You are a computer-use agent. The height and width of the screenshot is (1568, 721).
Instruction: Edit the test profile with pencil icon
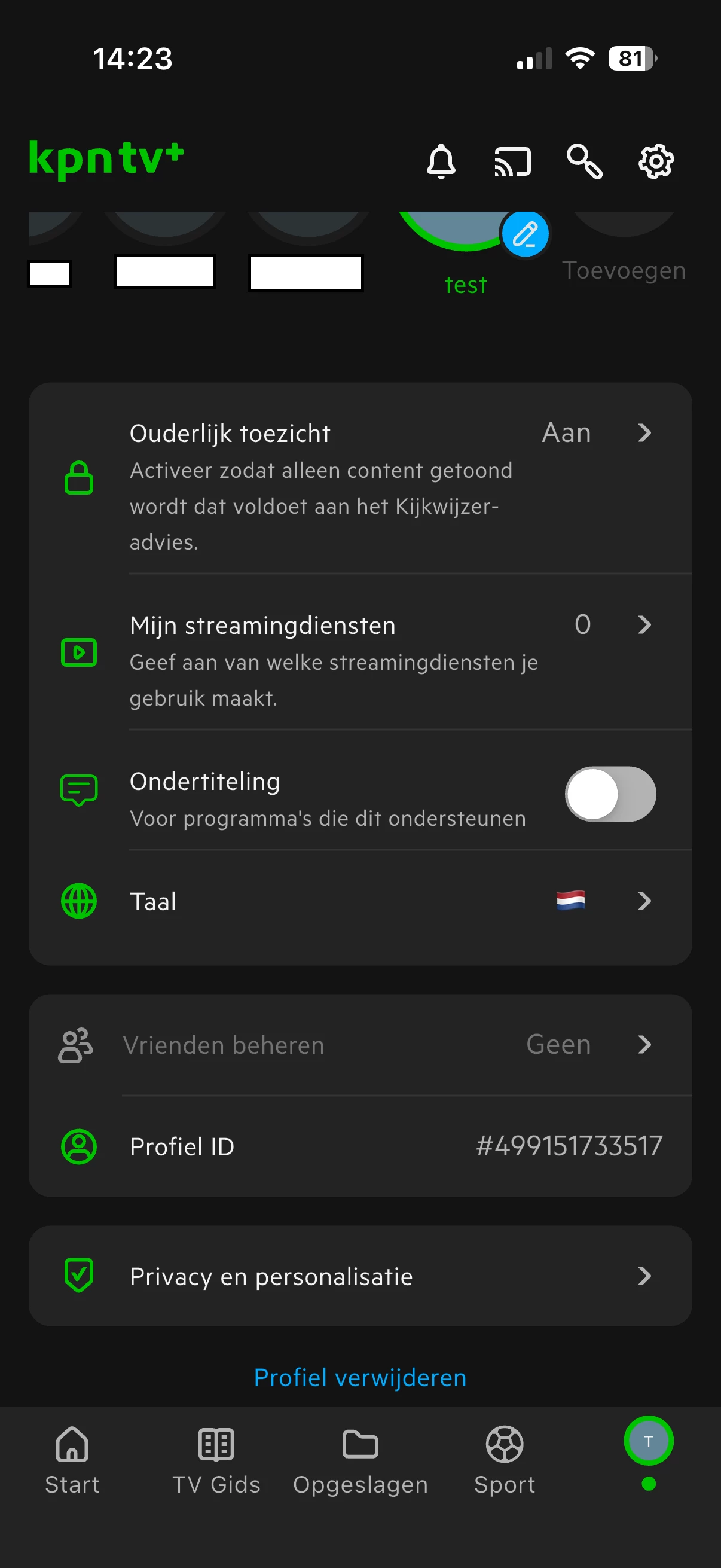point(525,234)
